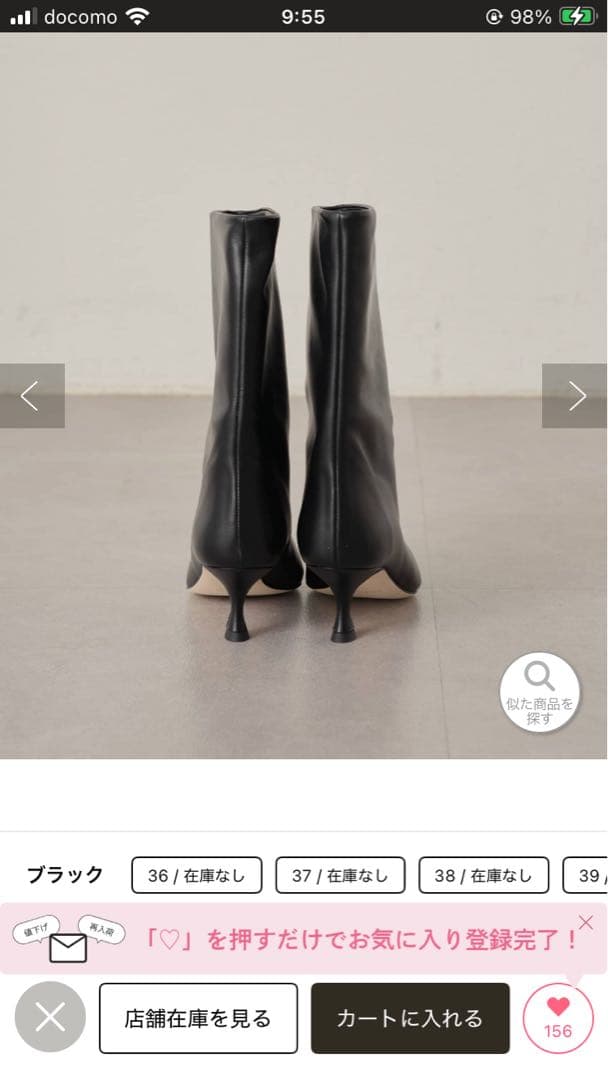
Task: Show the next product photo
Action: 575,396
